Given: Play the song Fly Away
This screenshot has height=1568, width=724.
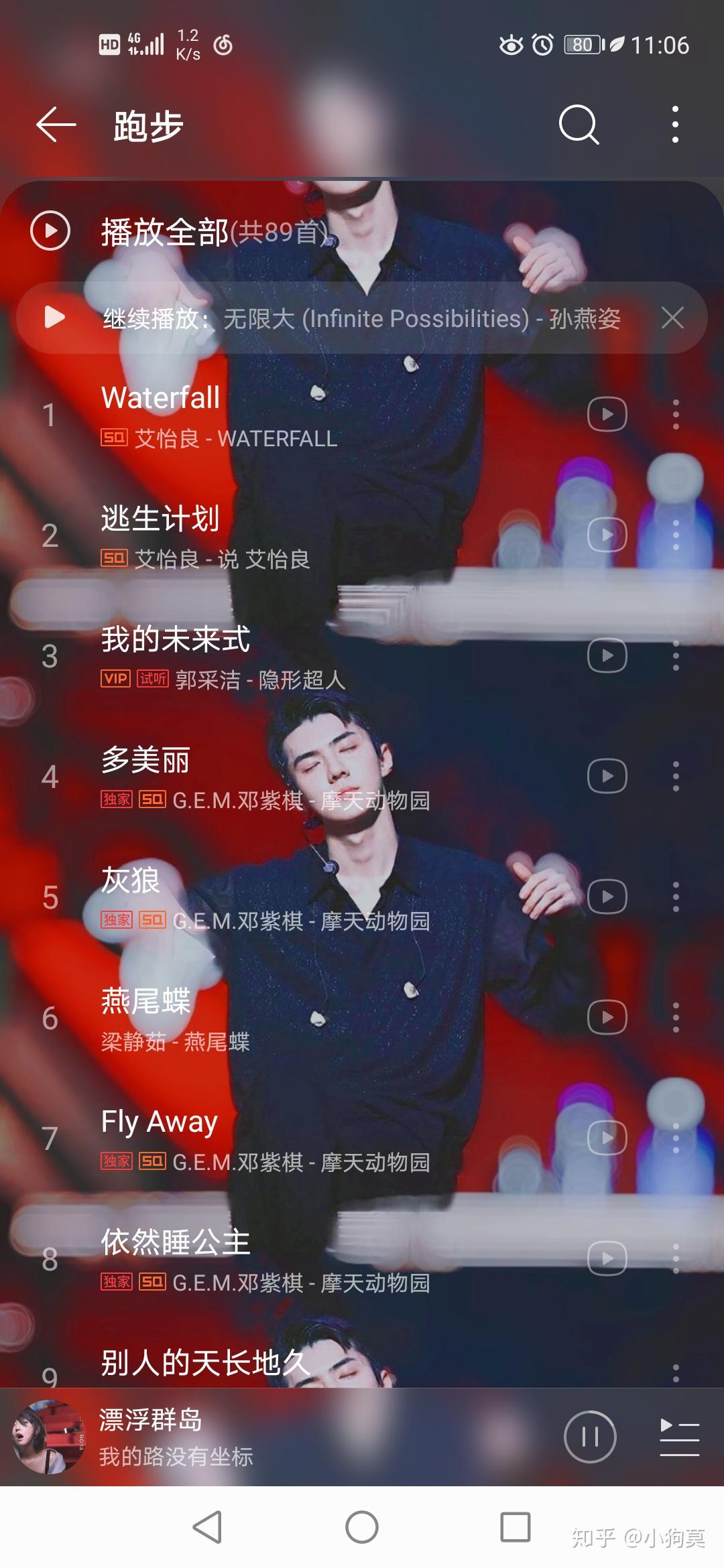Looking at the screenshot, I should (302, 1139).
